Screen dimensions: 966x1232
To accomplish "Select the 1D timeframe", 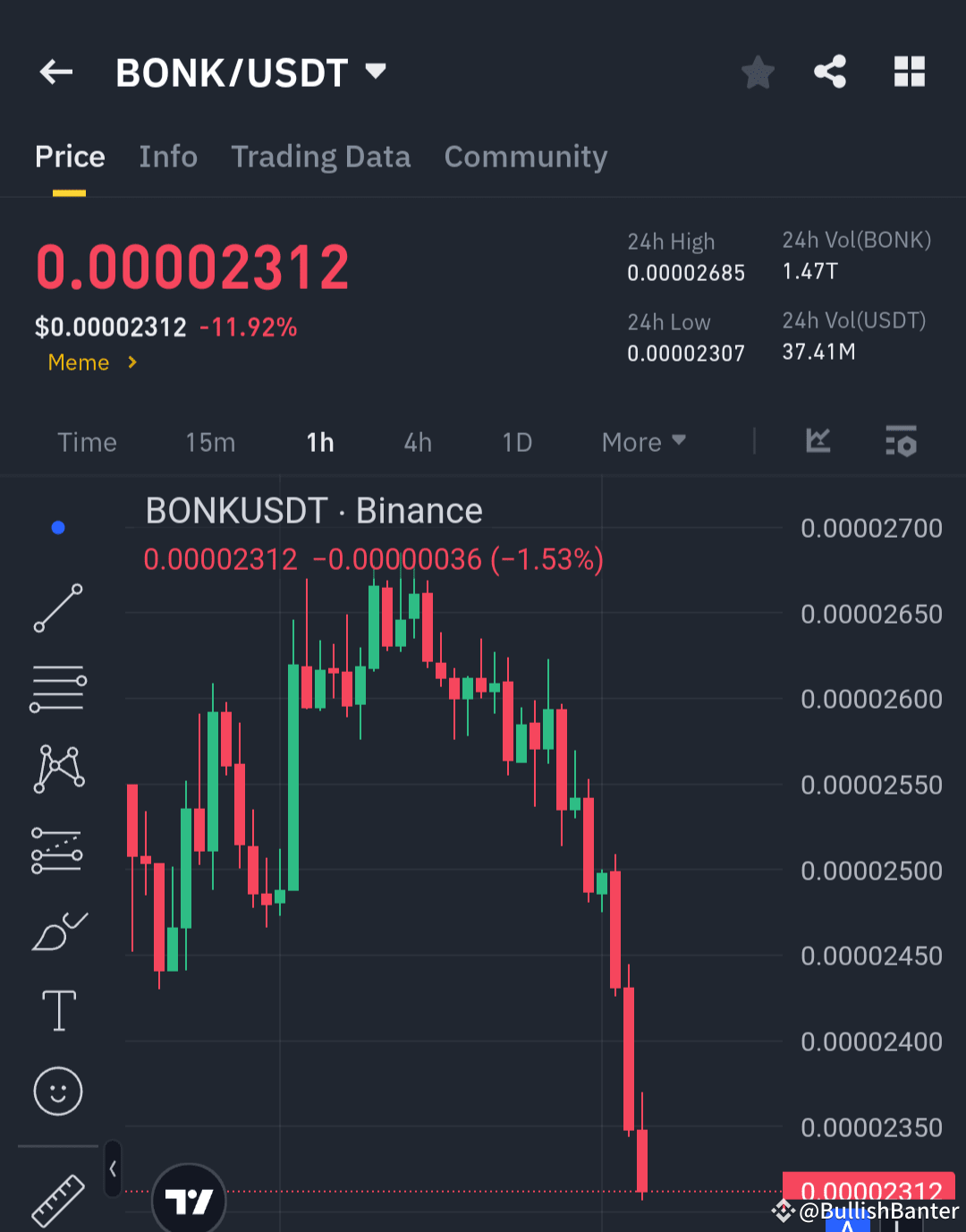I will (517, 441).
